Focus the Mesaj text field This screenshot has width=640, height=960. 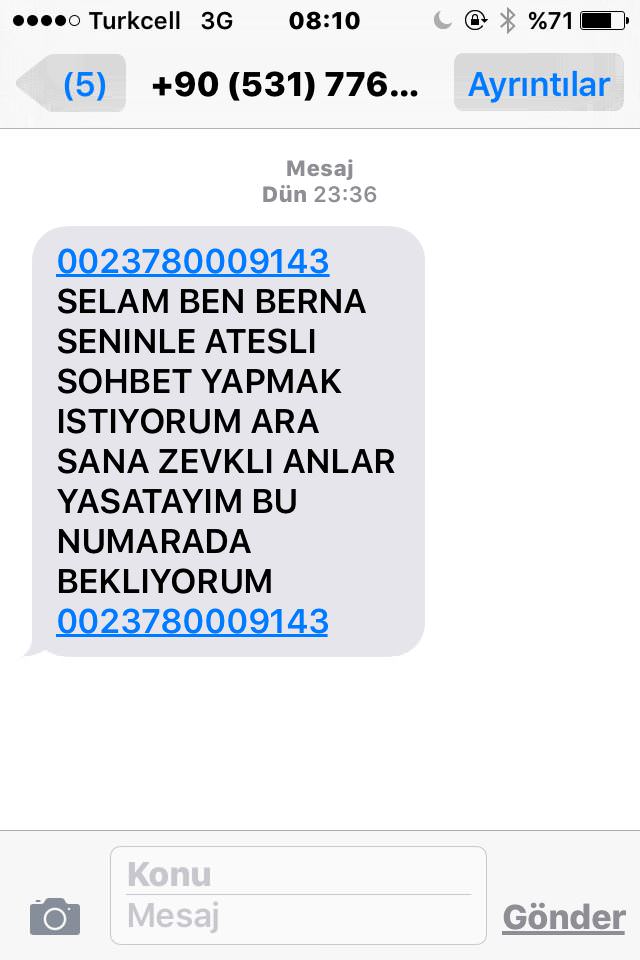tap(298, 917)
